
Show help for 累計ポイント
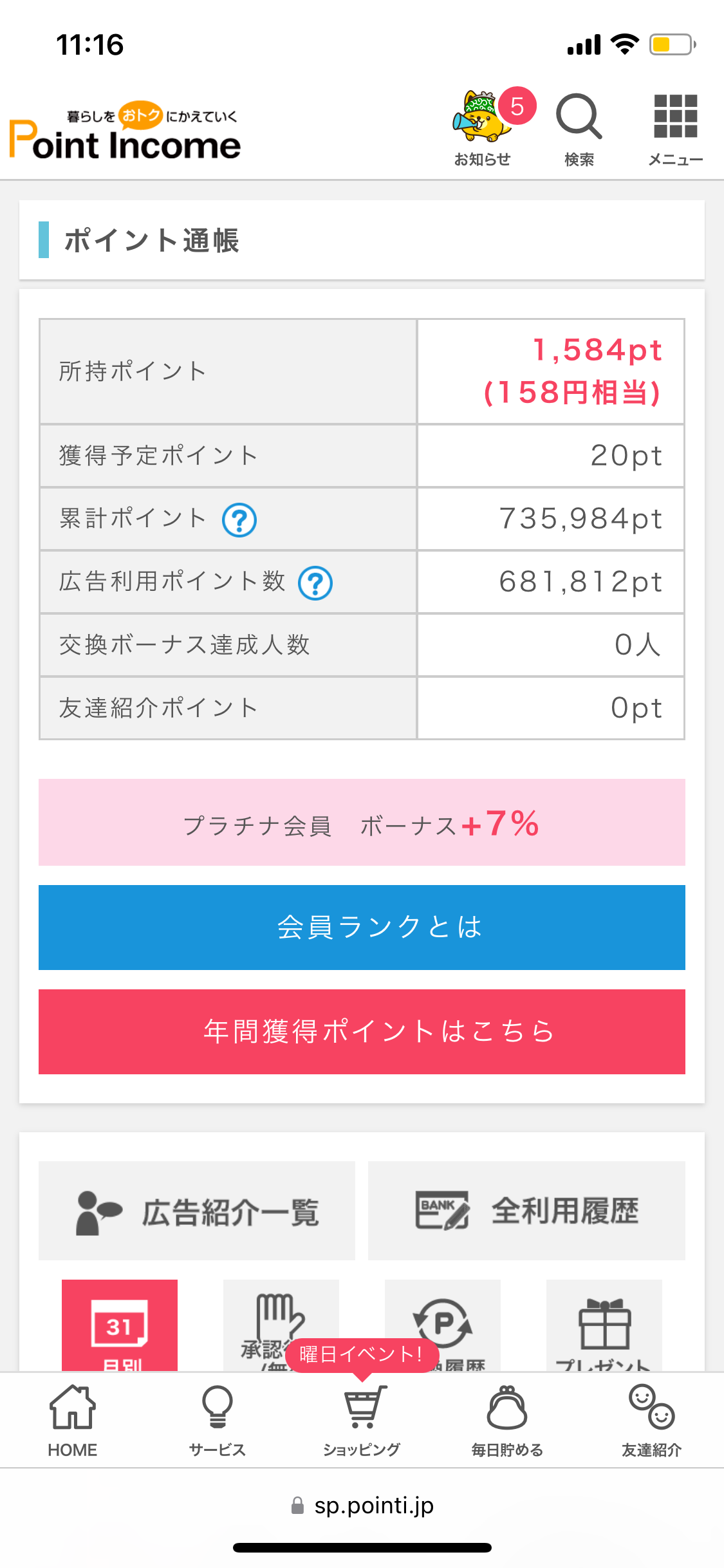[x=239, y=519]
